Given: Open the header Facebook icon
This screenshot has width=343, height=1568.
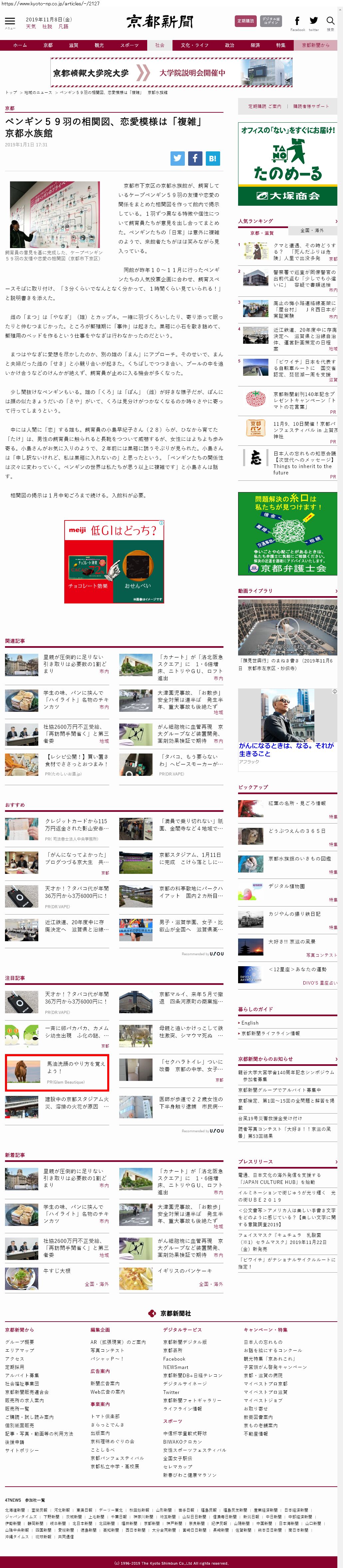Looking at the screenshot, I should (x=297, y=21).
